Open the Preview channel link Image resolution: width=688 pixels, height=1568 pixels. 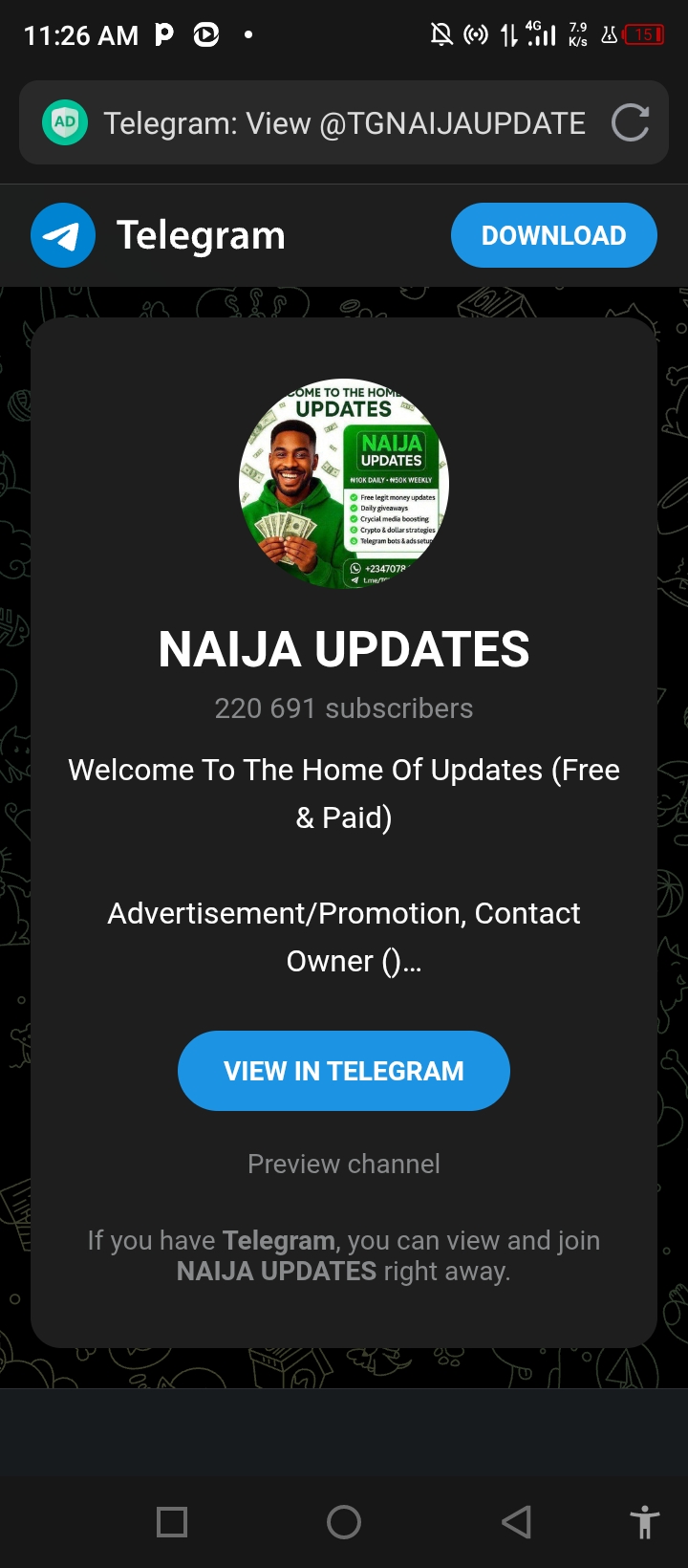pos(344,1164)
